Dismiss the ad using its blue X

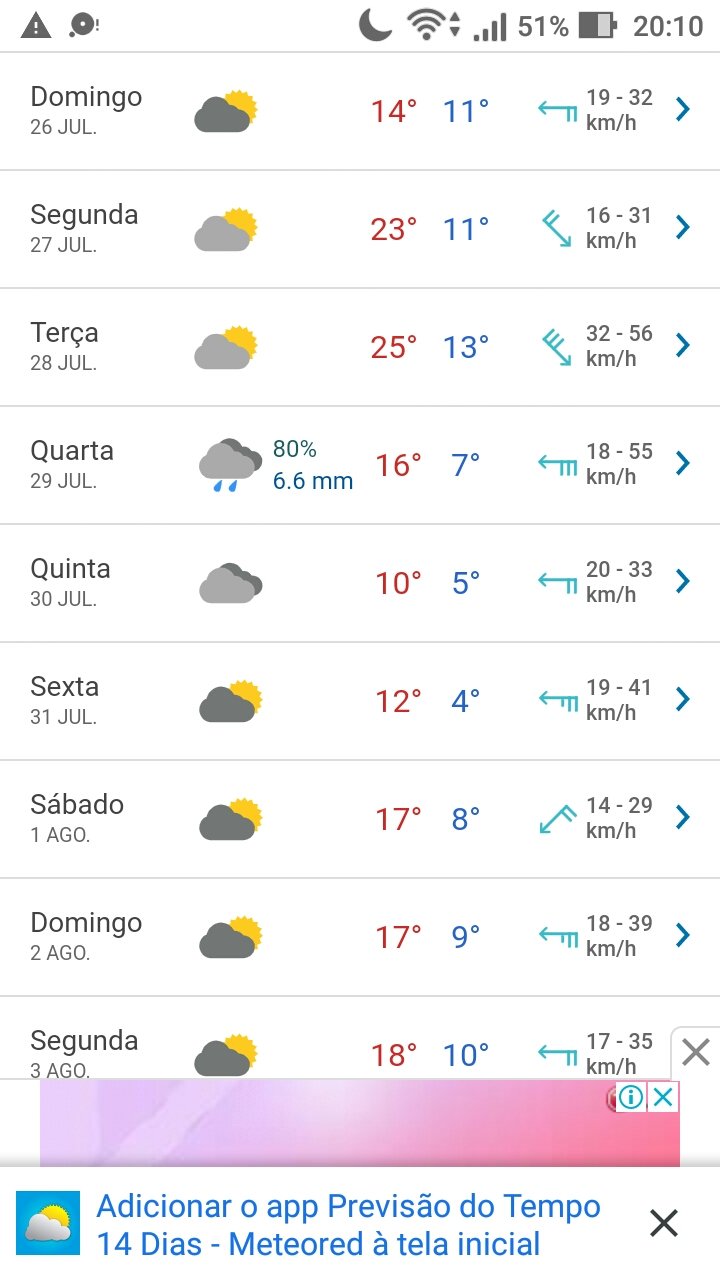point(663,1097)
